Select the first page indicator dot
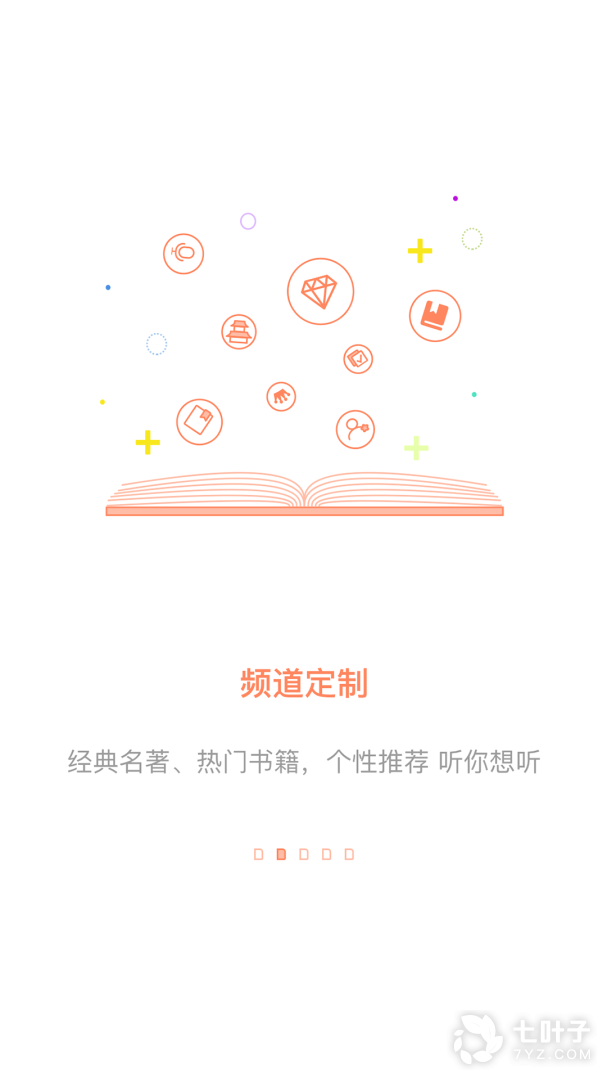Image resolution: width=607 pixels, height=1080 pixels. click(x=258, y=854)
